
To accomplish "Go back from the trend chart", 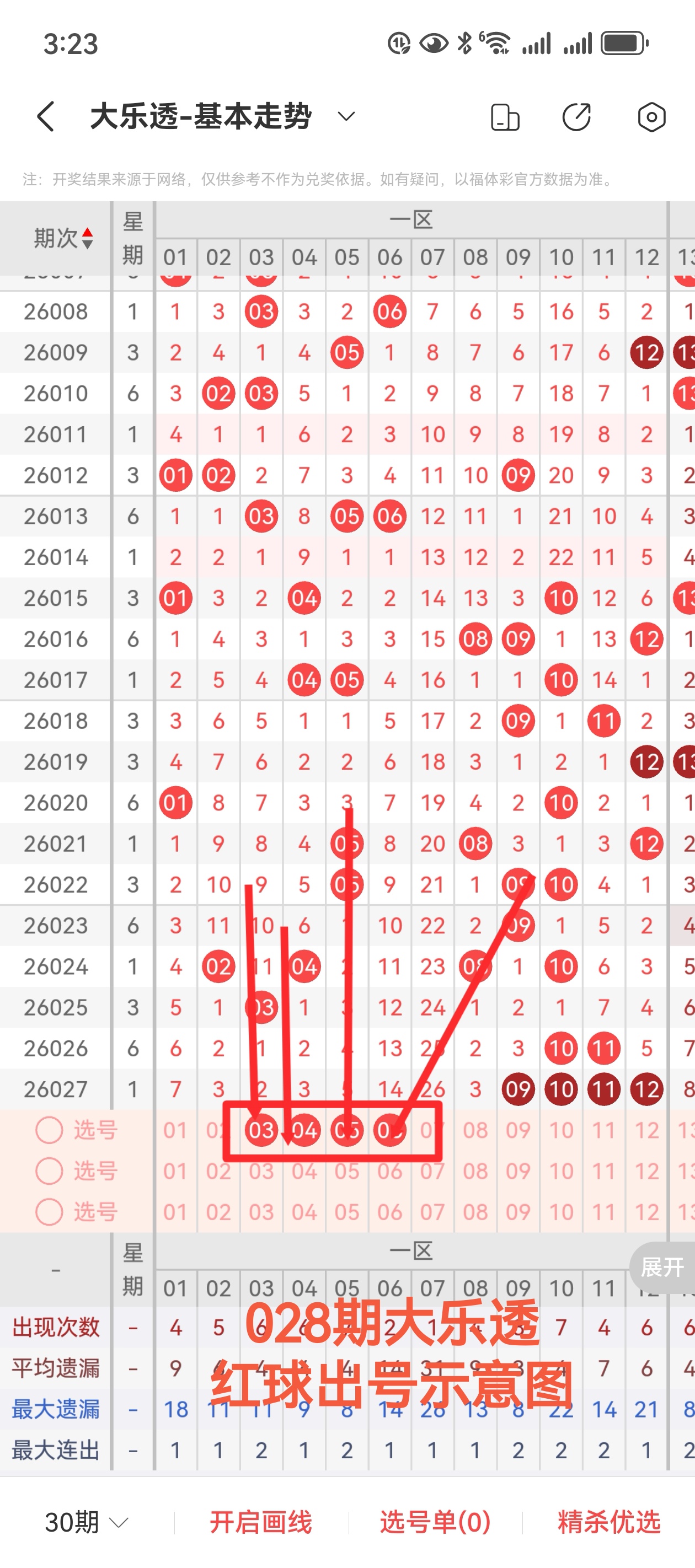I will [46, 116].
